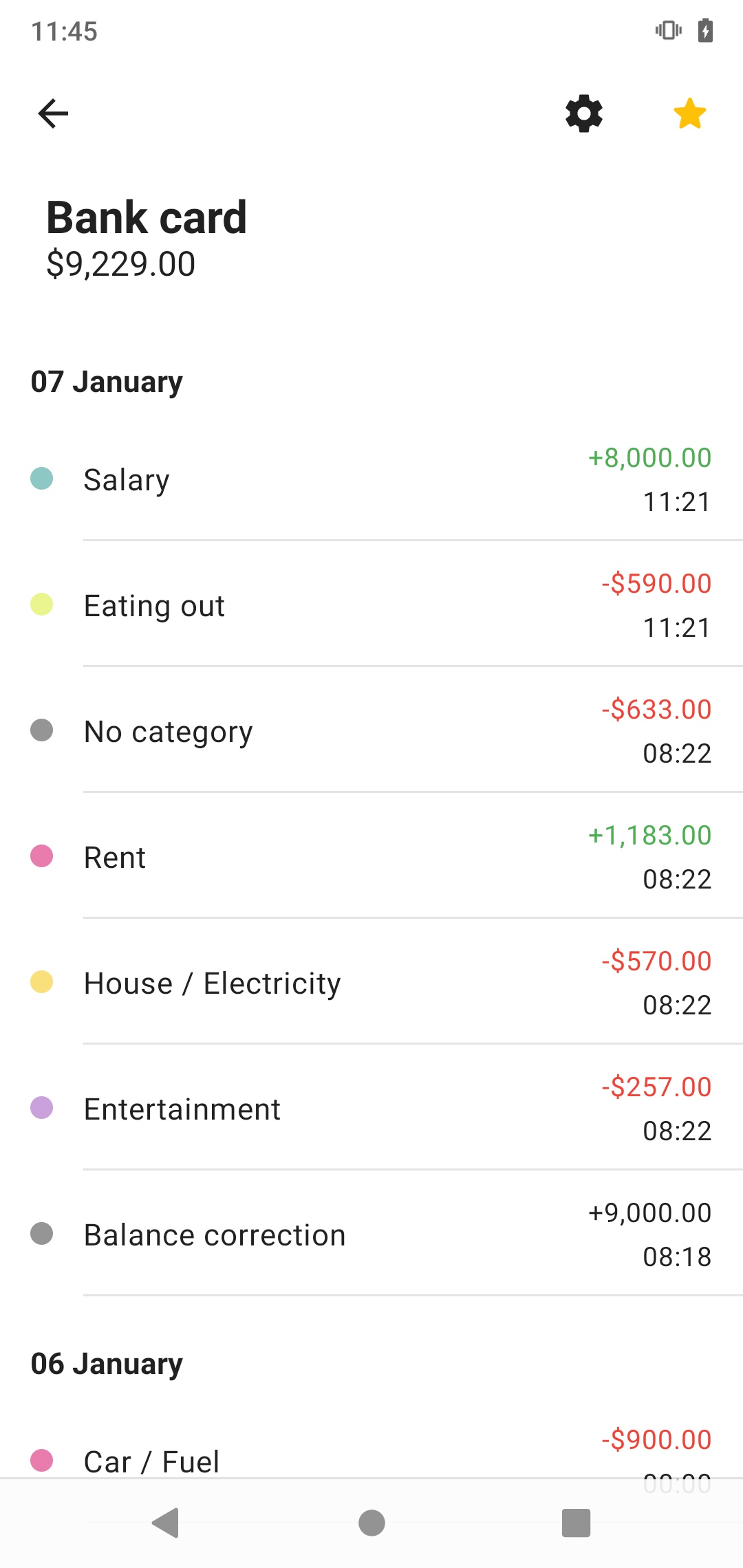Go back using the top arrow

coord(53,113)
